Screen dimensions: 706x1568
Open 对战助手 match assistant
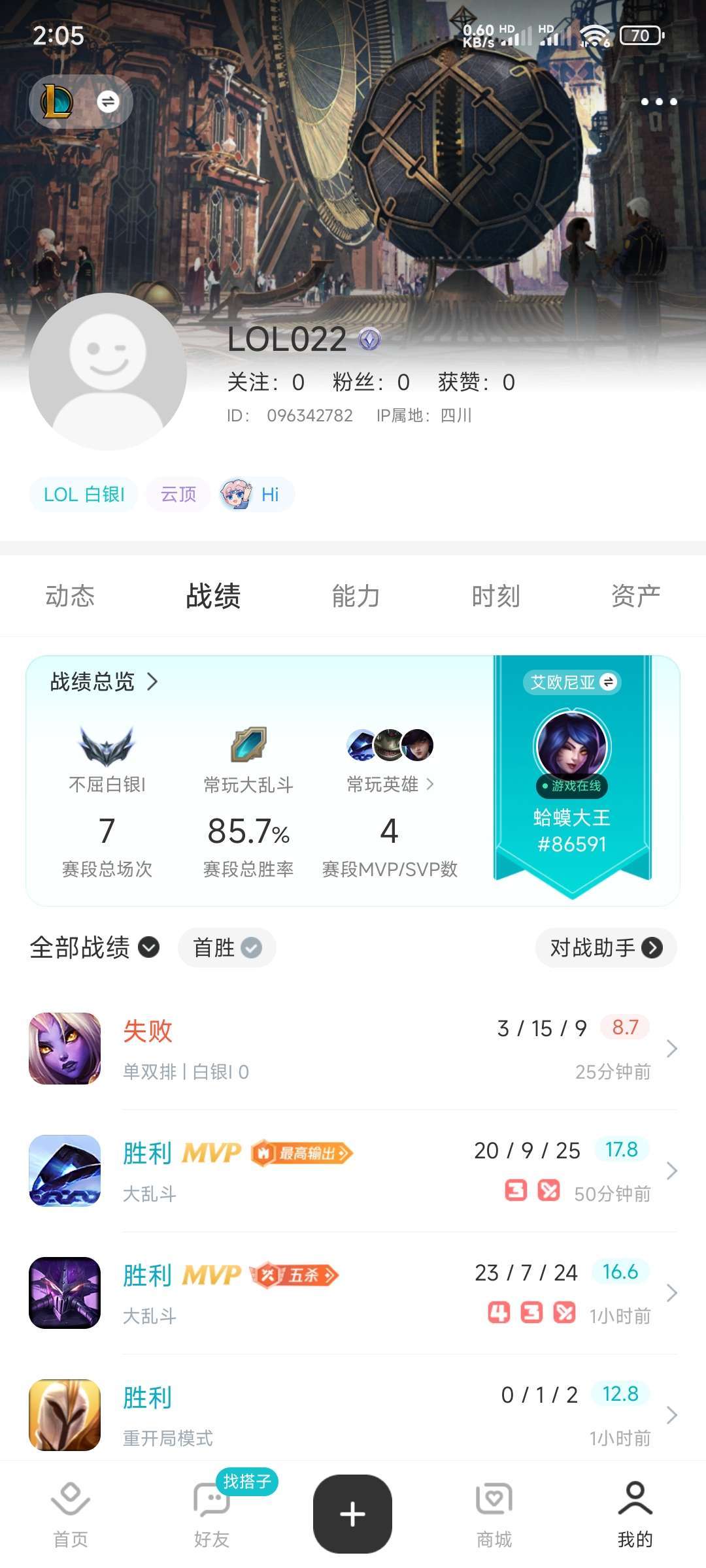click(606, 947)
